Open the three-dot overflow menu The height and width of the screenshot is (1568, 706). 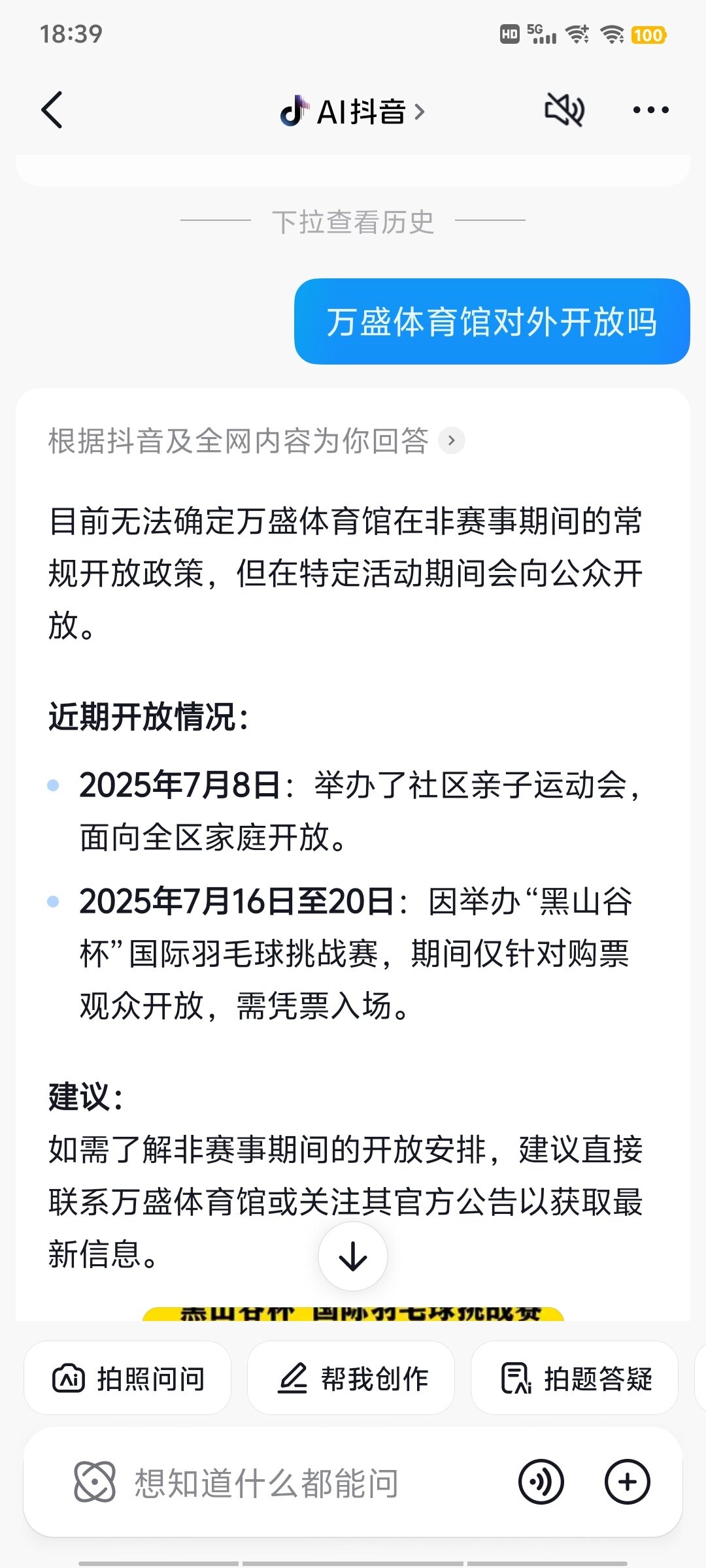click(x=650, y=110)
